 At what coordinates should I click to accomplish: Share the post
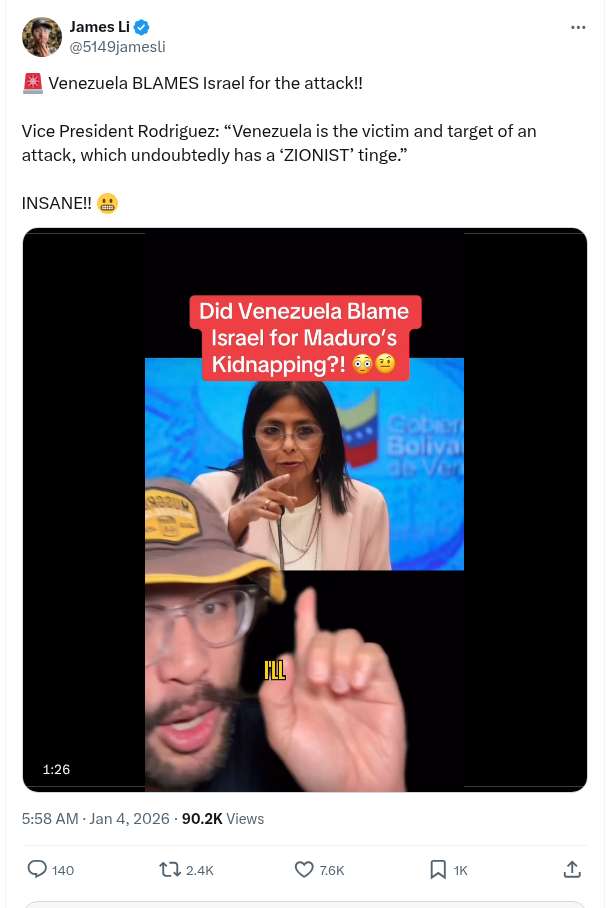click(x=572, y=870)
